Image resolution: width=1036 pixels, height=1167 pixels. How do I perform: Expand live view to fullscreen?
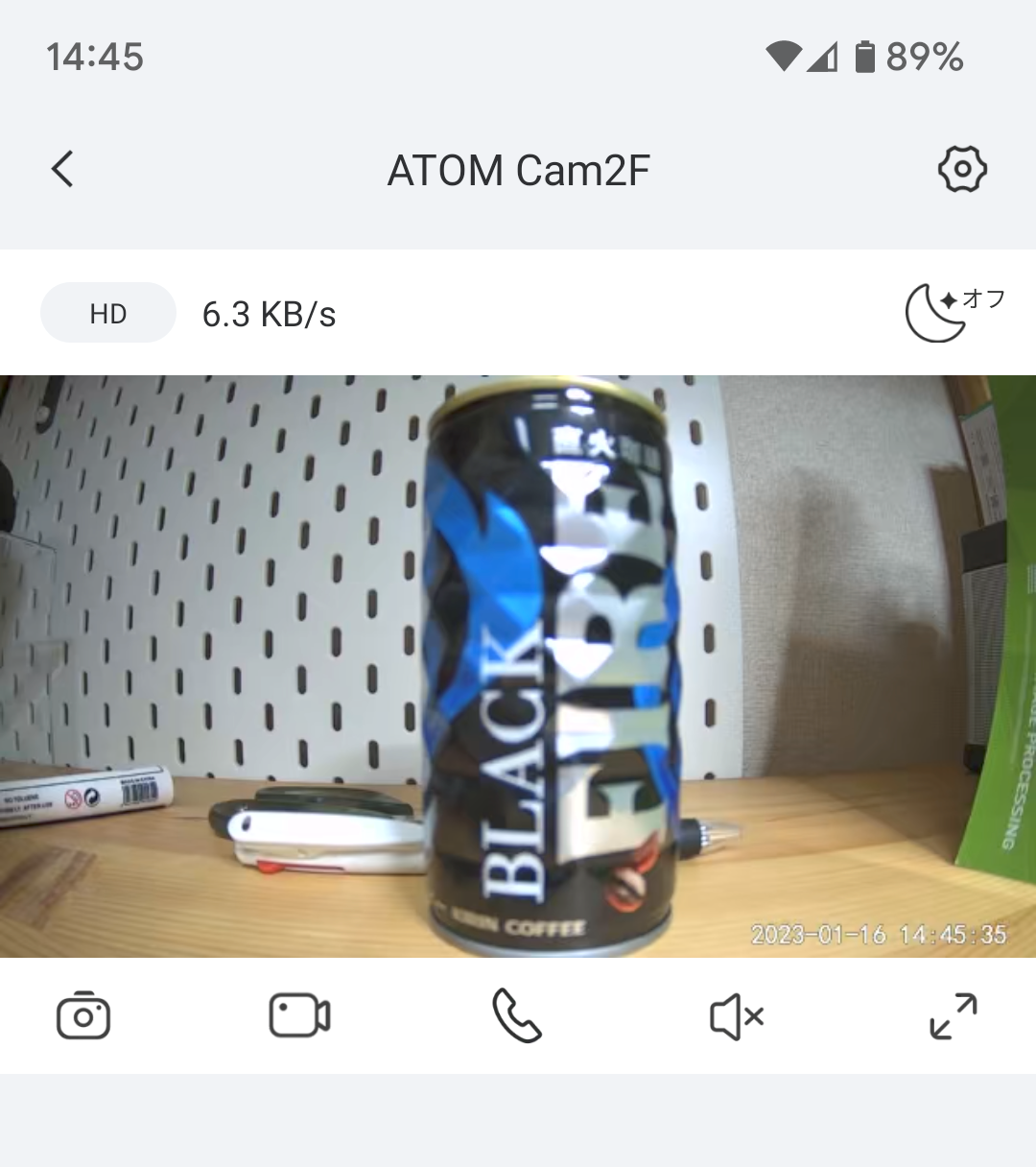click(x=954, y=1015)
